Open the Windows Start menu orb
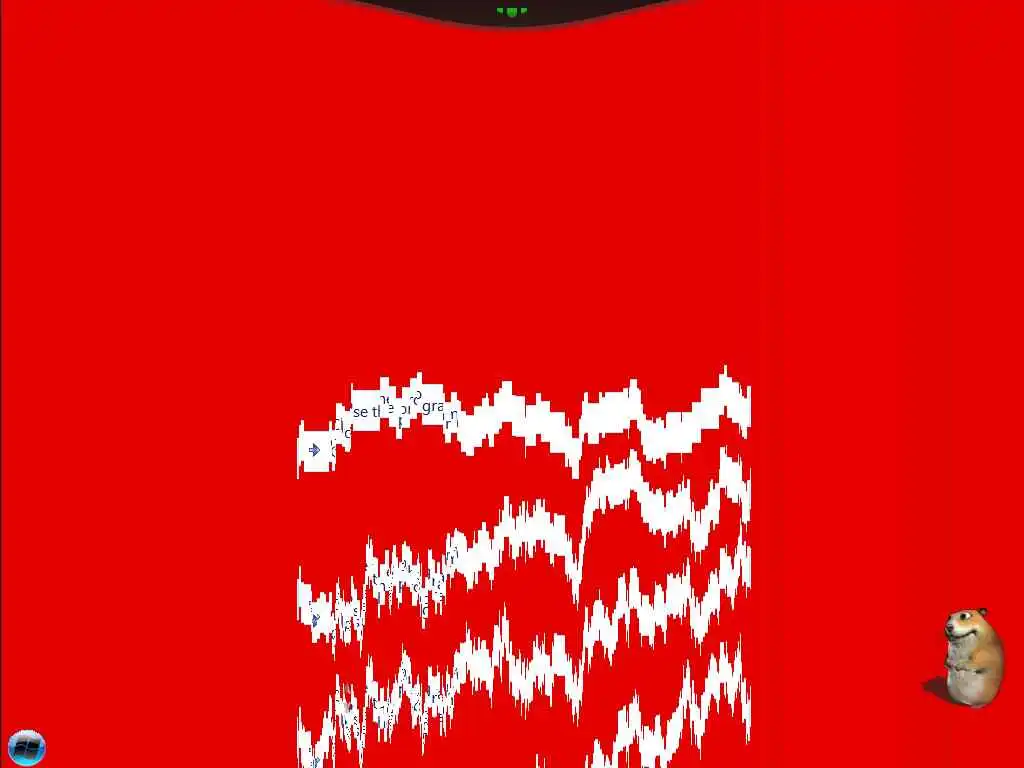Image resolution: width=1024 pixels, height=768 pixels. pyautogui.click(x=26, y=746)
